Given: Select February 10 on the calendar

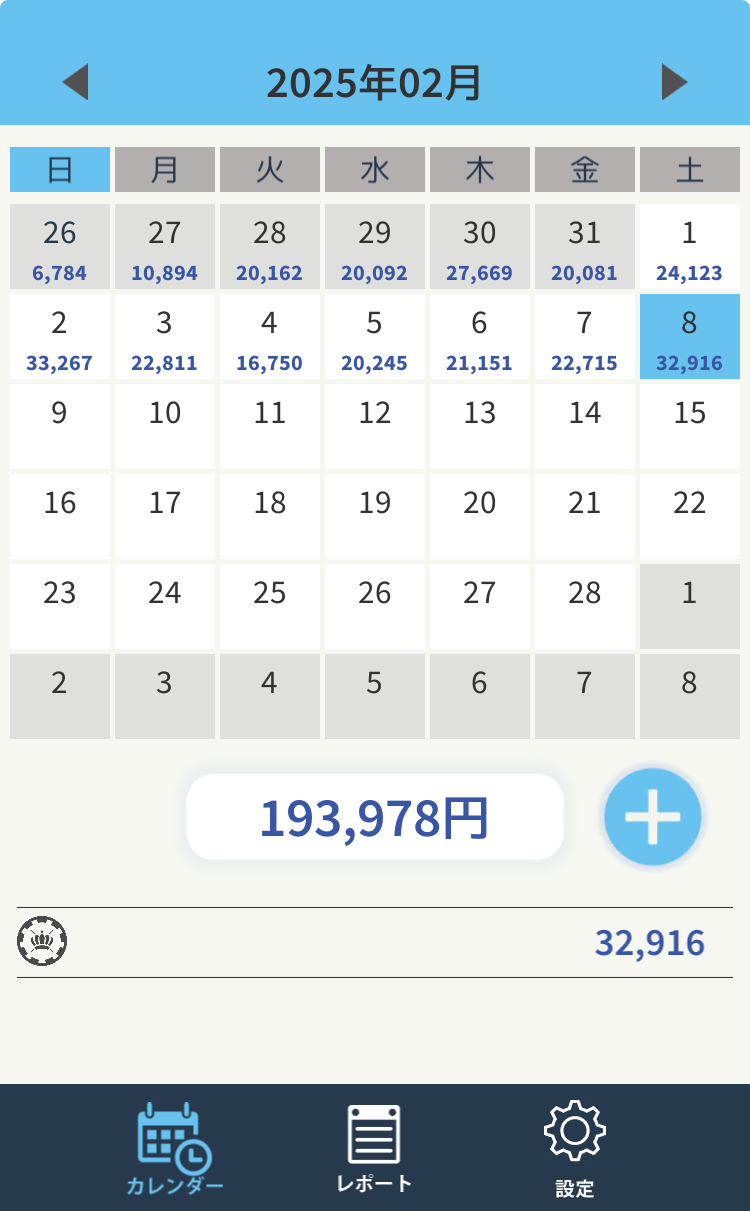Looking at the screenshot, I should coord(165,427).
